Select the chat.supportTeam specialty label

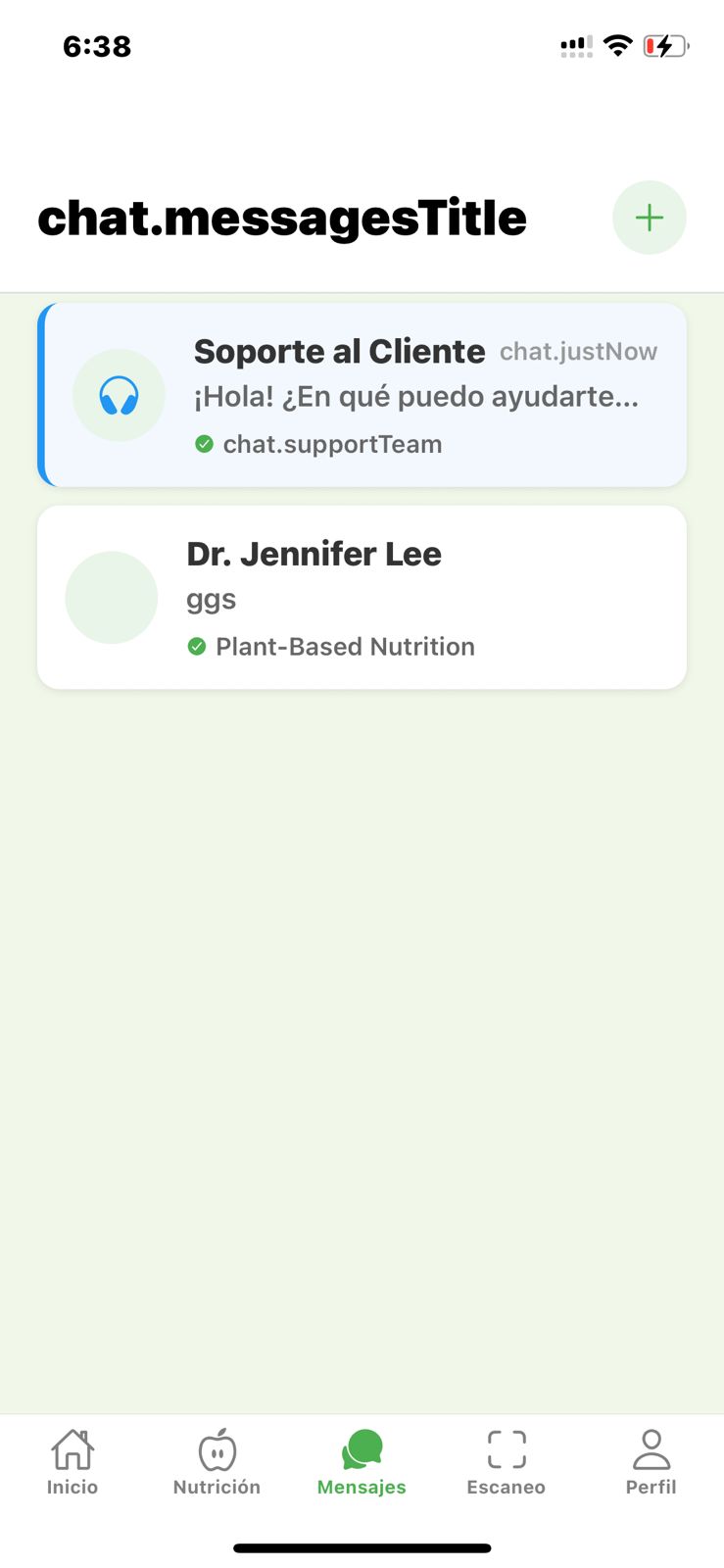332,443
